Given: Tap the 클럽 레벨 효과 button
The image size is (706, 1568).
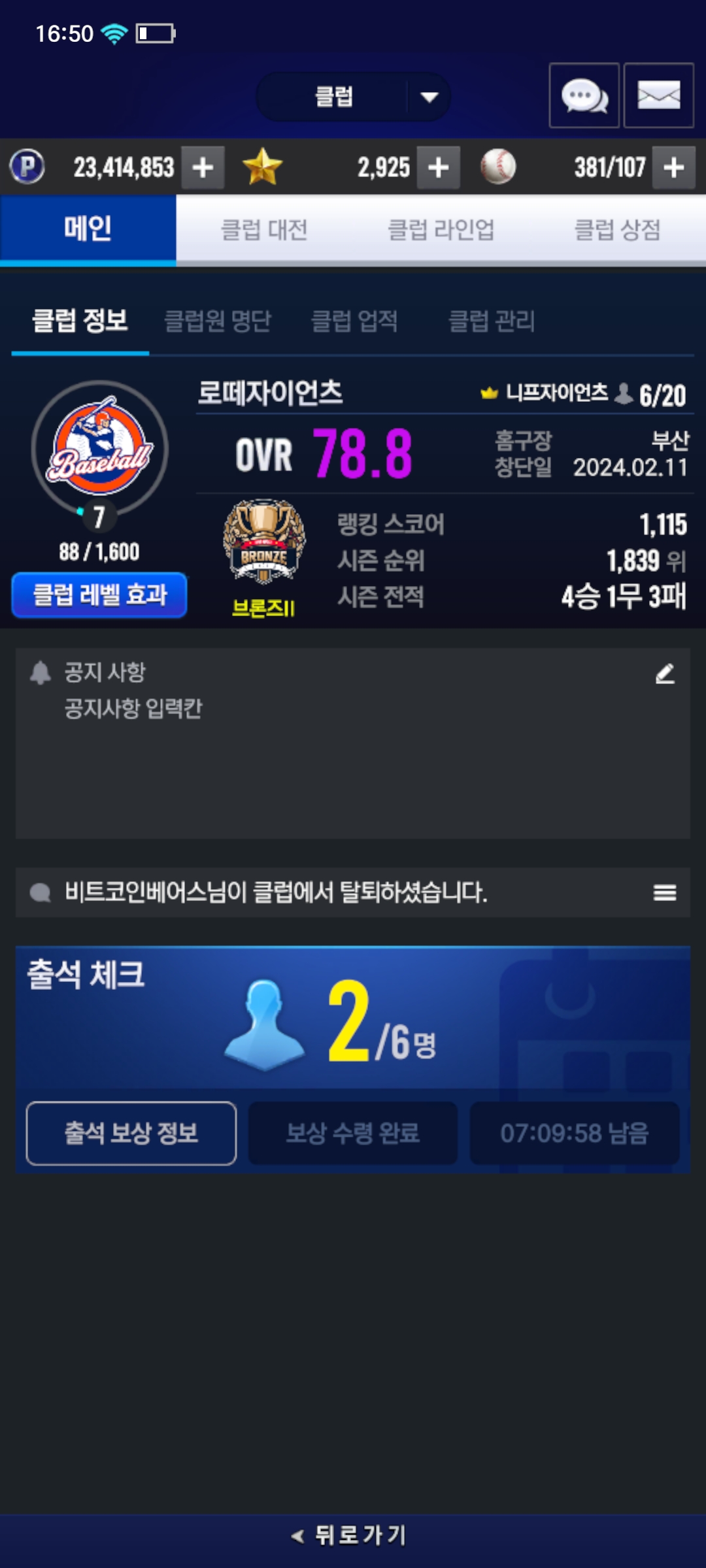Looking at the screenshot, I should point(99,595).
